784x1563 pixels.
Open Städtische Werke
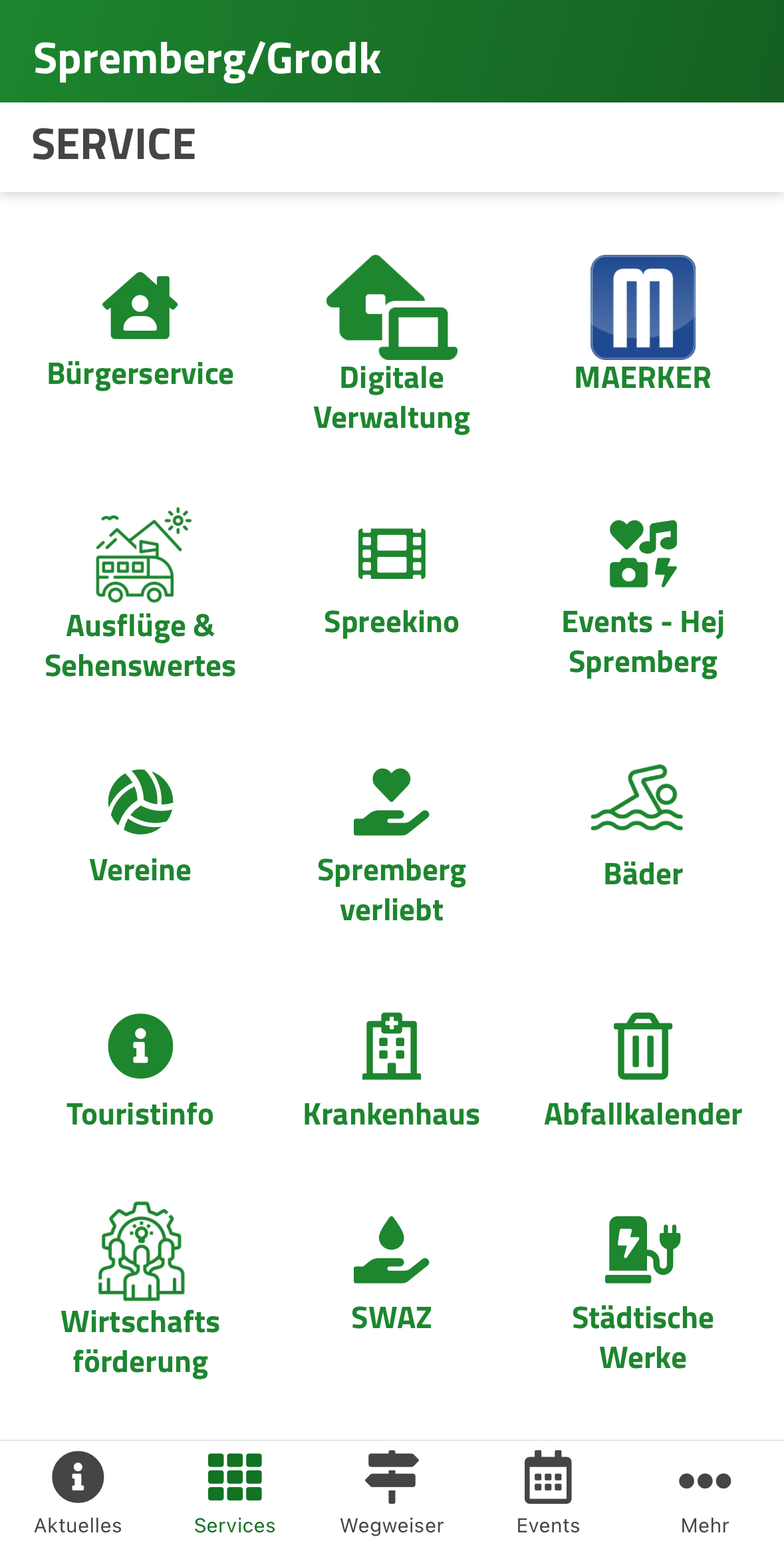coord(643,1294)
